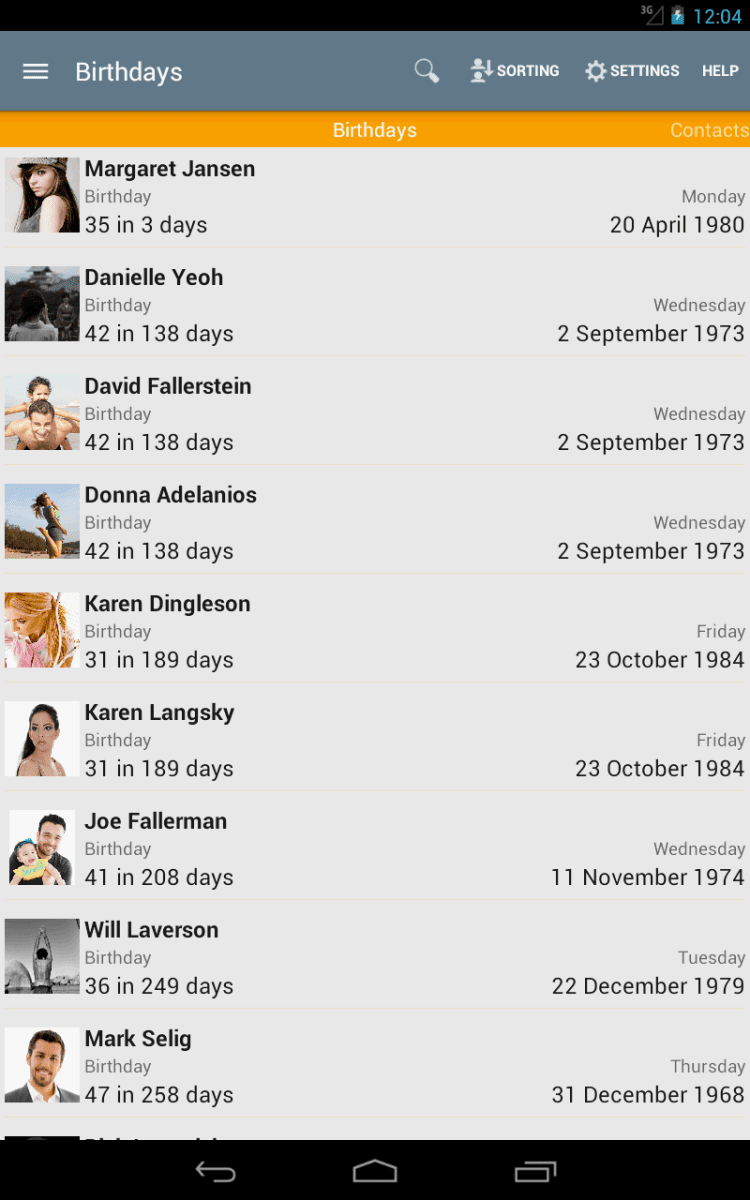This screenshot has width=750, height=1200.
Task: Open Will Laverson's birthday entry
Action: [x=375, y=958]
